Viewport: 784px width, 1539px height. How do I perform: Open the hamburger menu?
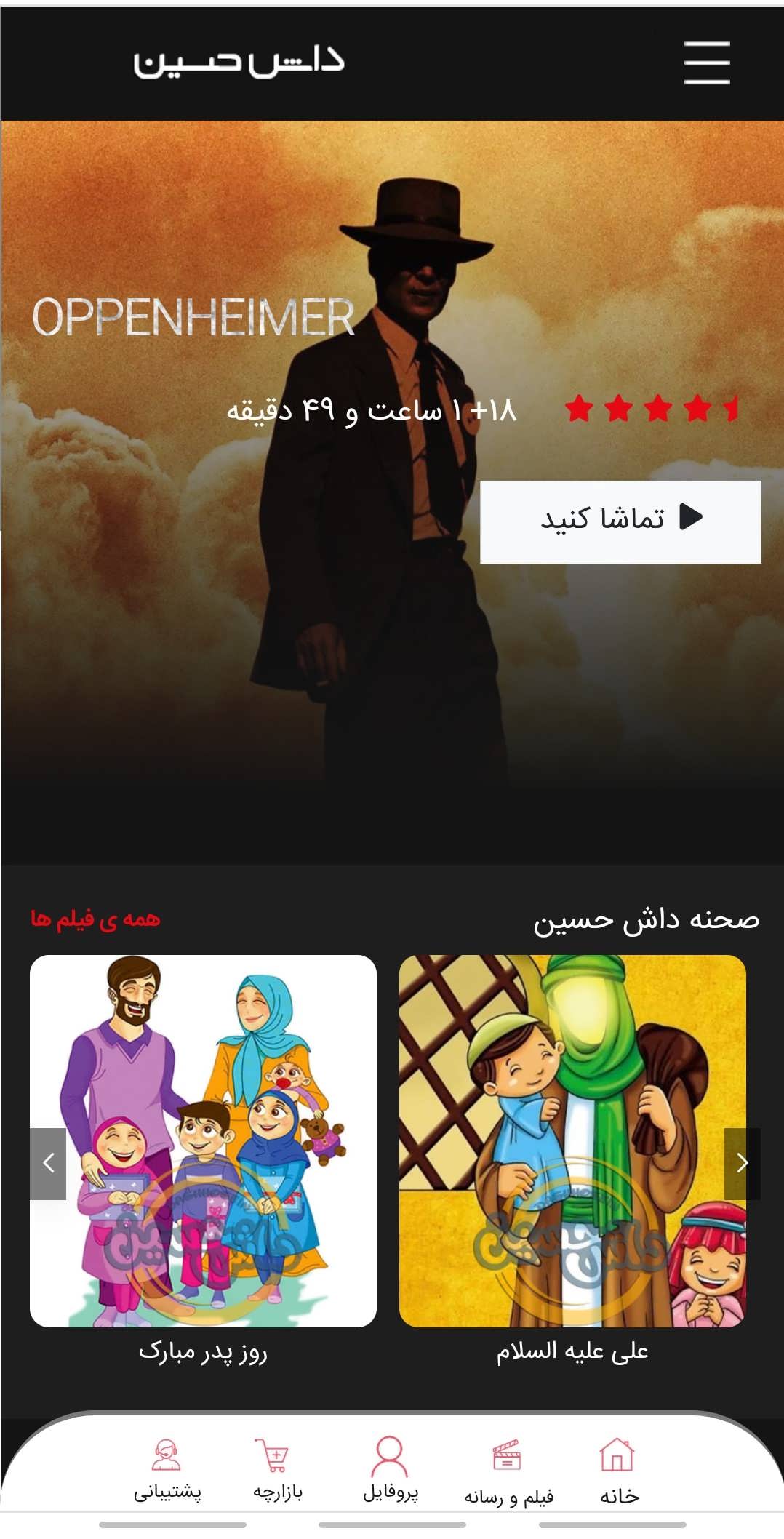pyautogui.click(x=706, y=63)
